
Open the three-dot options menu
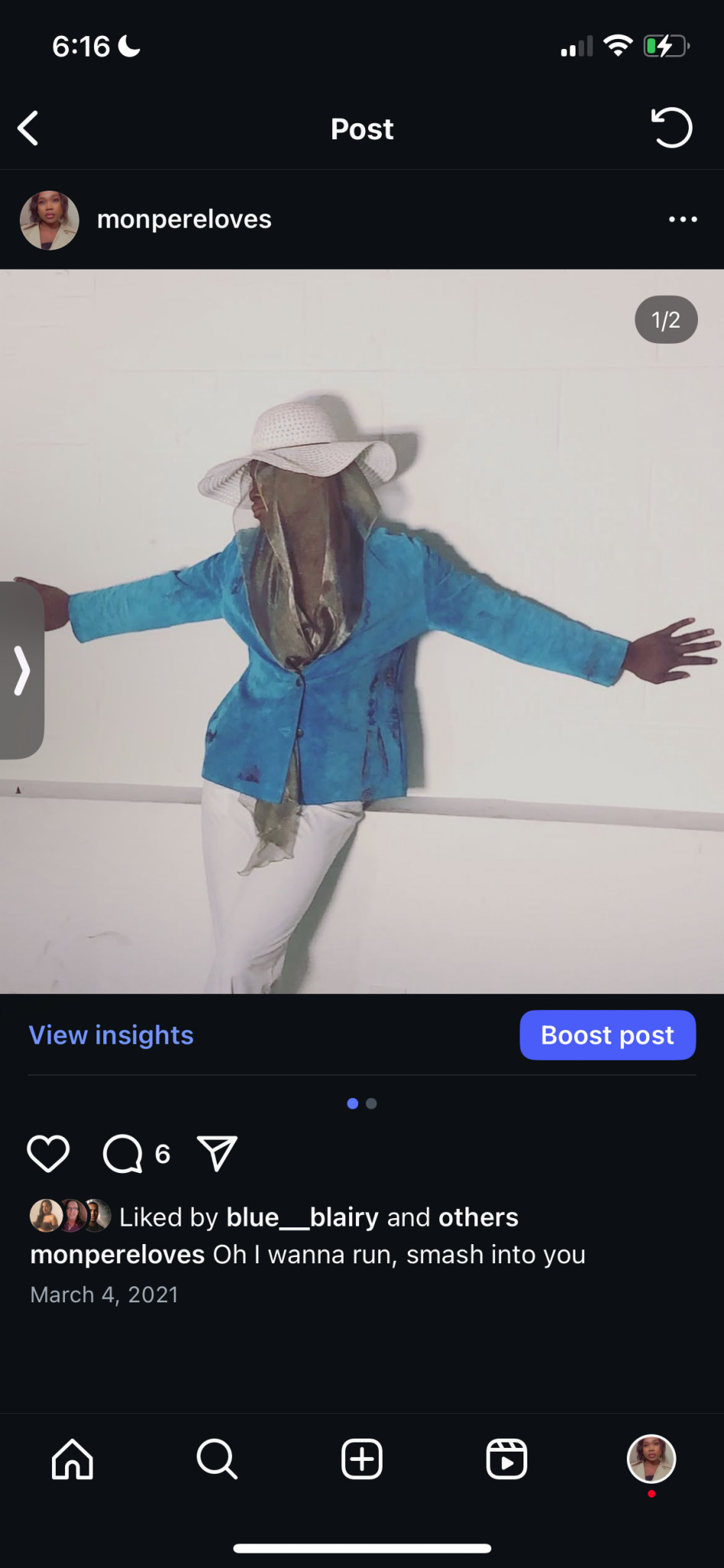pos(682,220)
